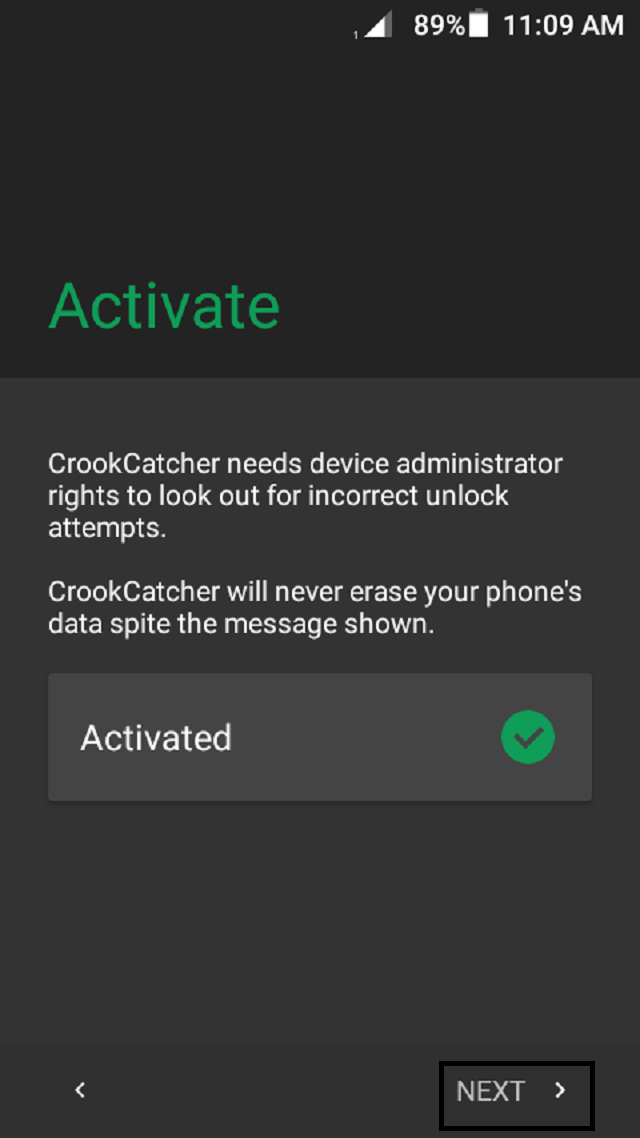Tap the Activated device administrator card
This screenshot has width=640, height=1138.
coord(319,737)
